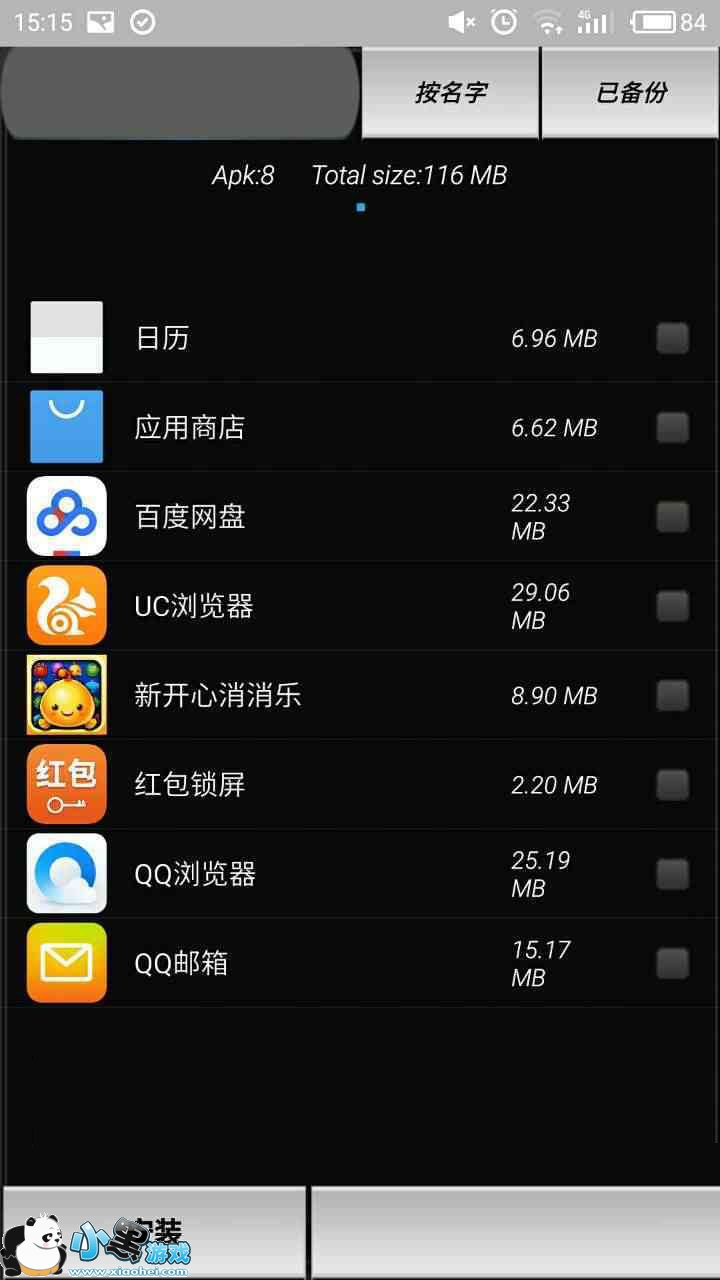Check the 新开心消消乐 checkbox
Viewport: 720px width, 1280px height.
click(x=672, y=695)
